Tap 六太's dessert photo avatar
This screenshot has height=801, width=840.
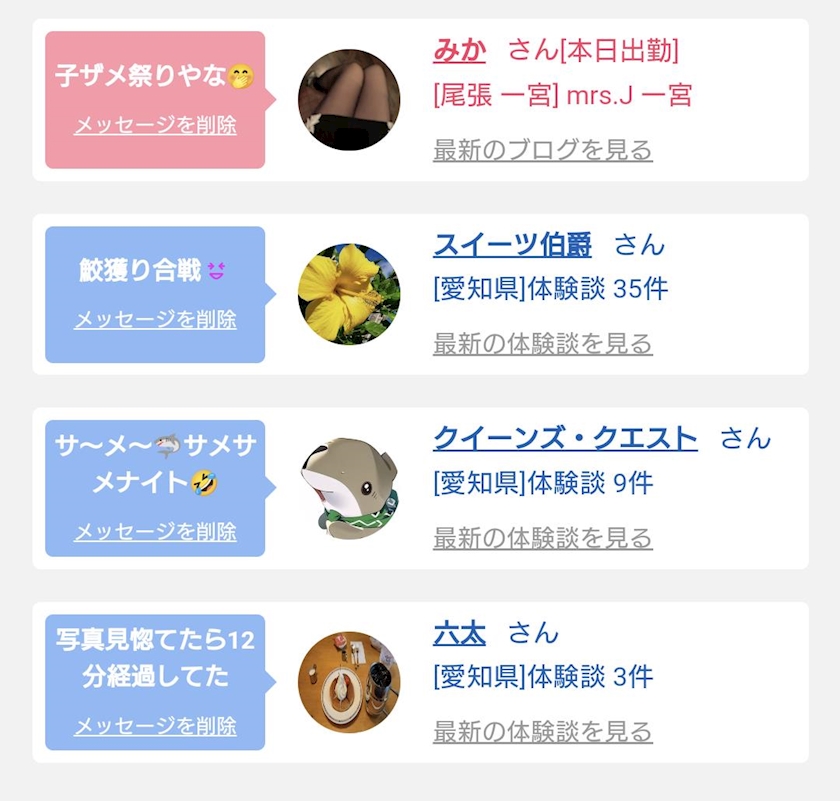(349, 682)
